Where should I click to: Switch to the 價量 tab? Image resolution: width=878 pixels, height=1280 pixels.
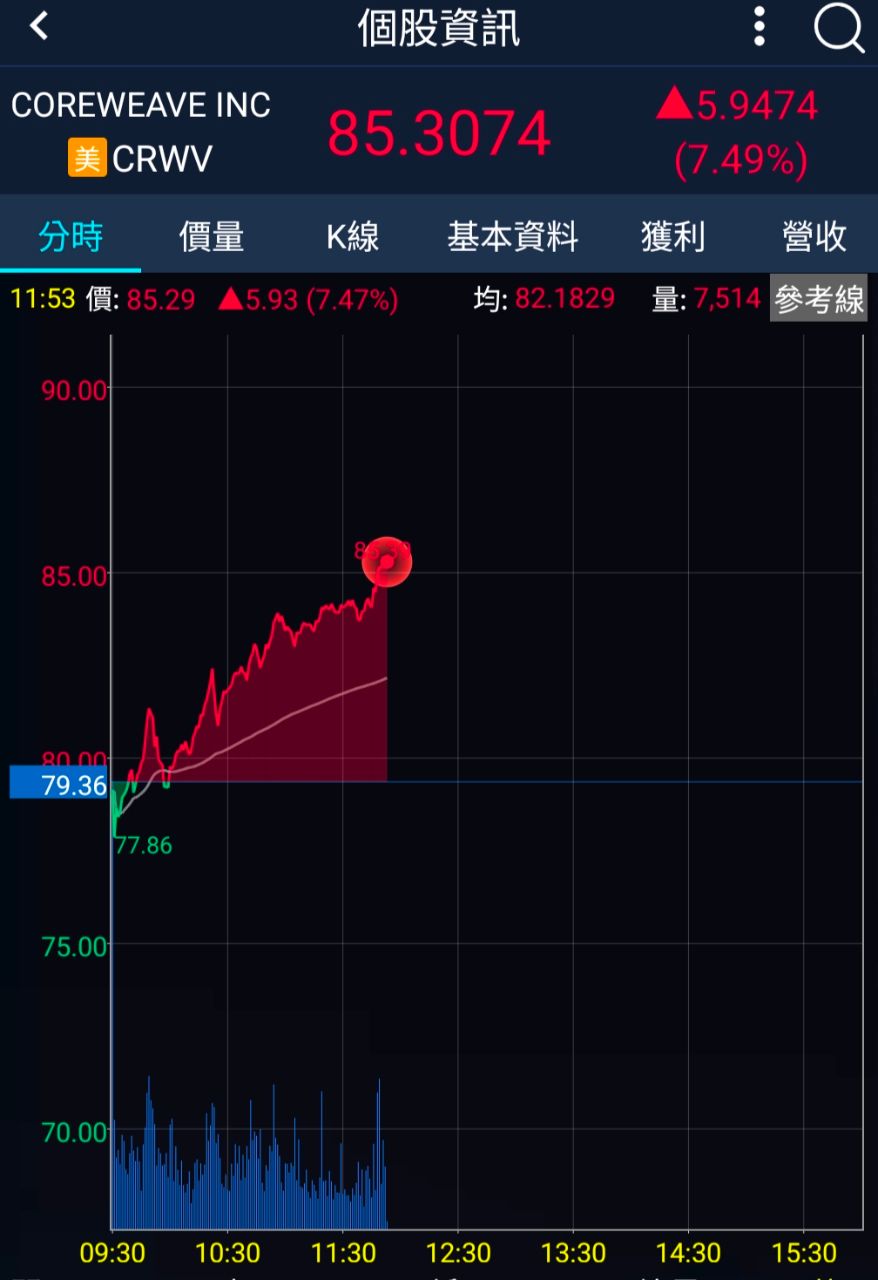211,237
